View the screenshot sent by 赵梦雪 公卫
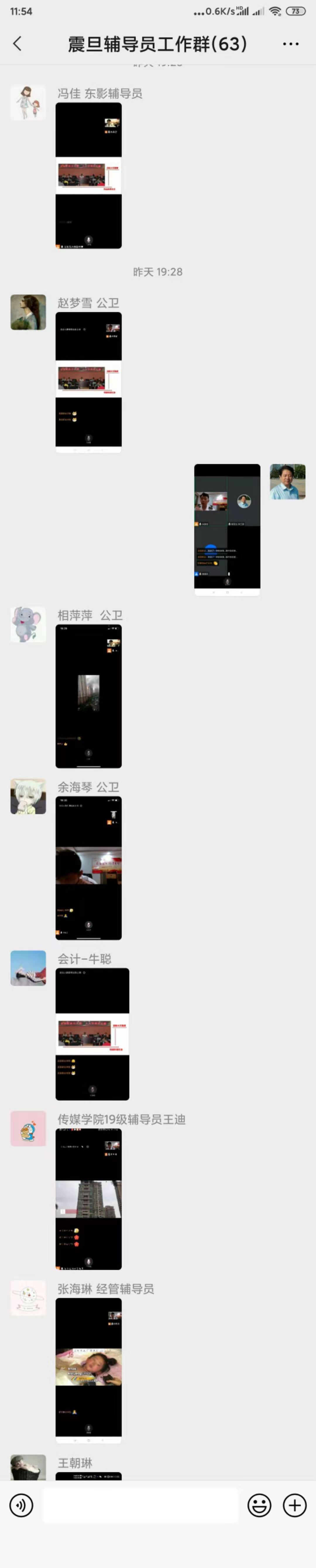This screenshot has height=1568, width=316. pos(88,382)
